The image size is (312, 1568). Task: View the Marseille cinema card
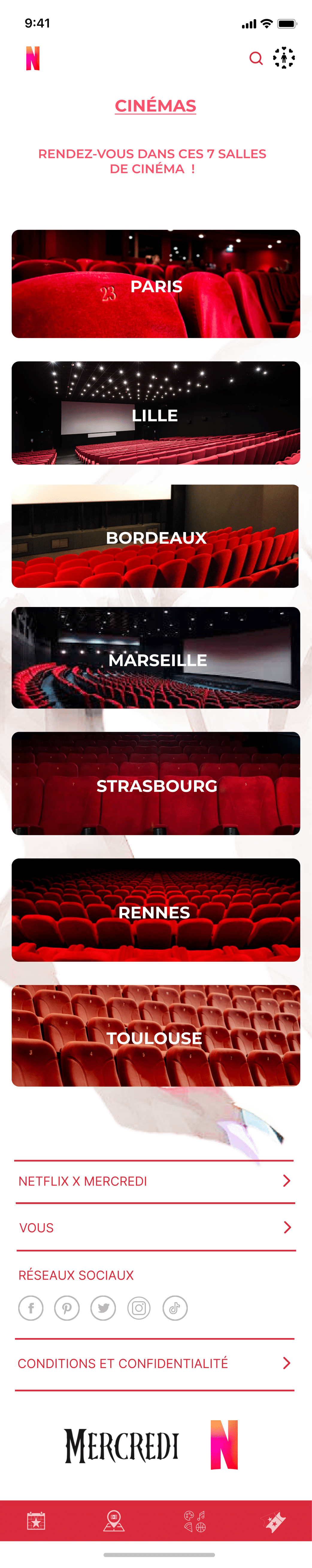[x=156, y=657]
